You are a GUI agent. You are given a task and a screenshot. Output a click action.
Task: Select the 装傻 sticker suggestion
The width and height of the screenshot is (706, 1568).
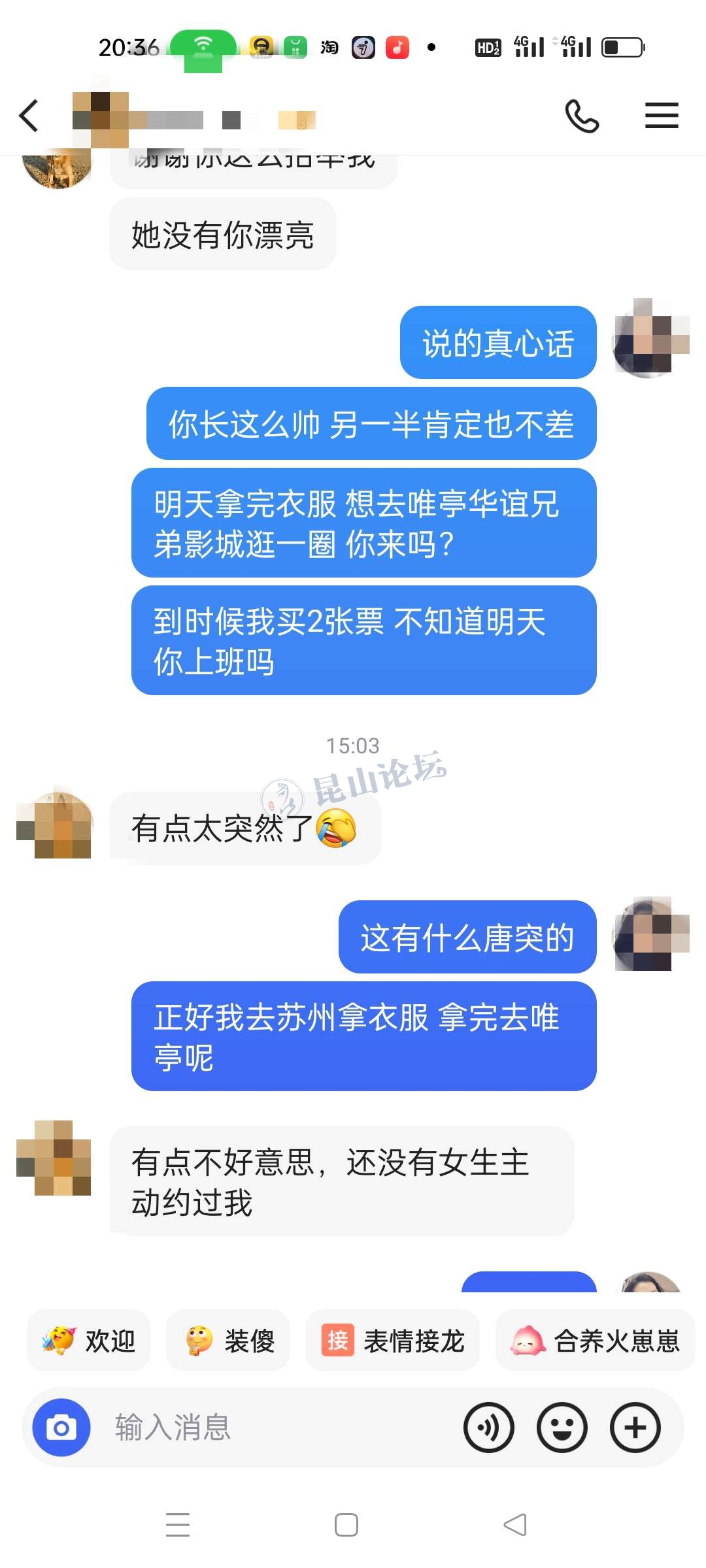click(228, 1341)
